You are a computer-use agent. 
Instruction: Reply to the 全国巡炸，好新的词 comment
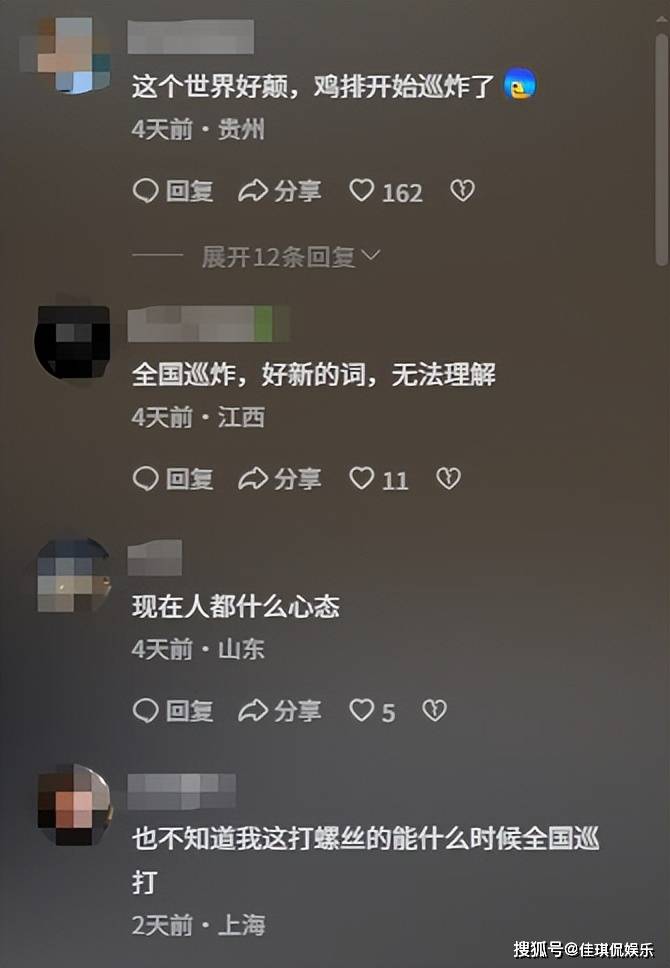coord(173,479)
